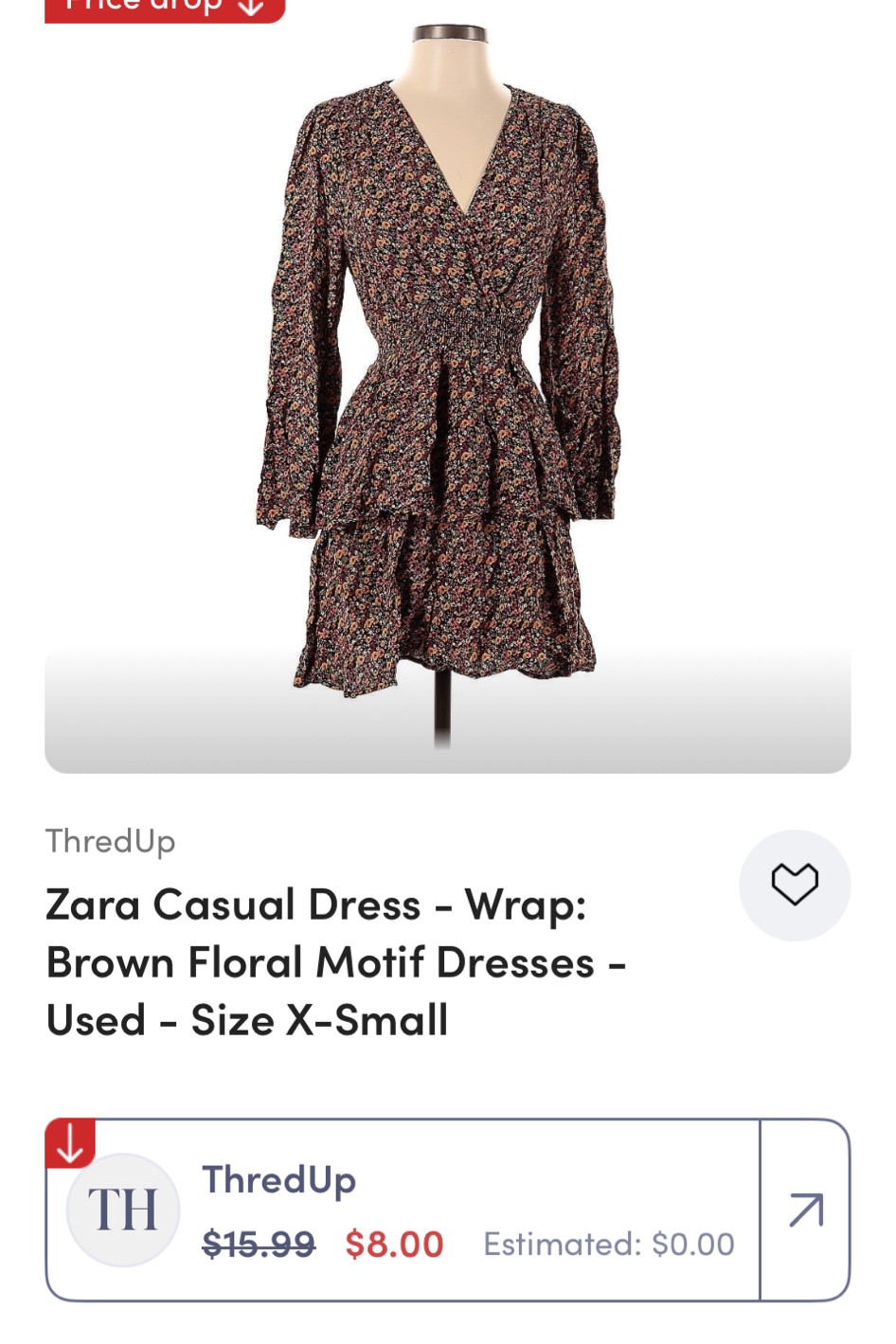Open the listing via the external link arrow
Viewport: 896px width, 1344px height.
tap(806, 1209)
